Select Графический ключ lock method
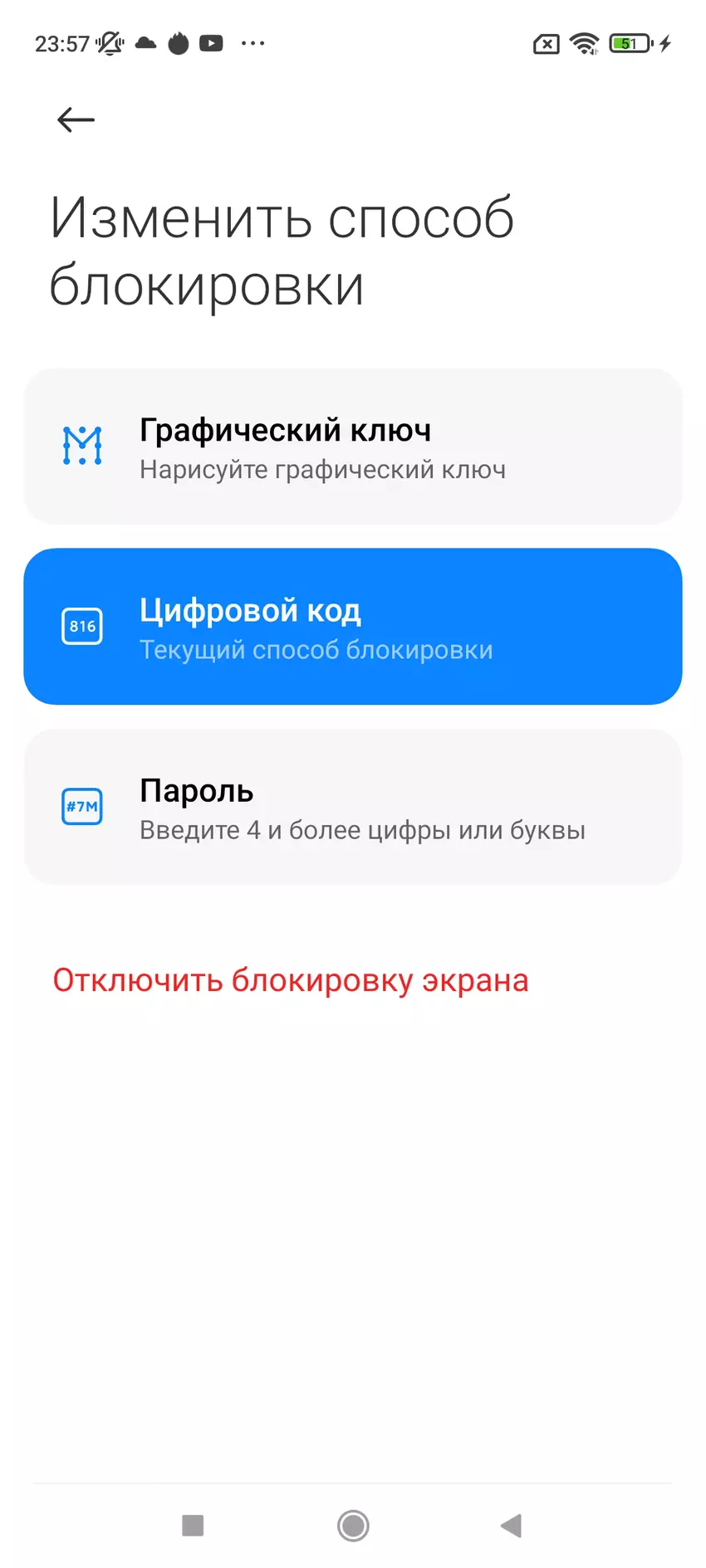 pyautogui.click(x=352, y=447)
